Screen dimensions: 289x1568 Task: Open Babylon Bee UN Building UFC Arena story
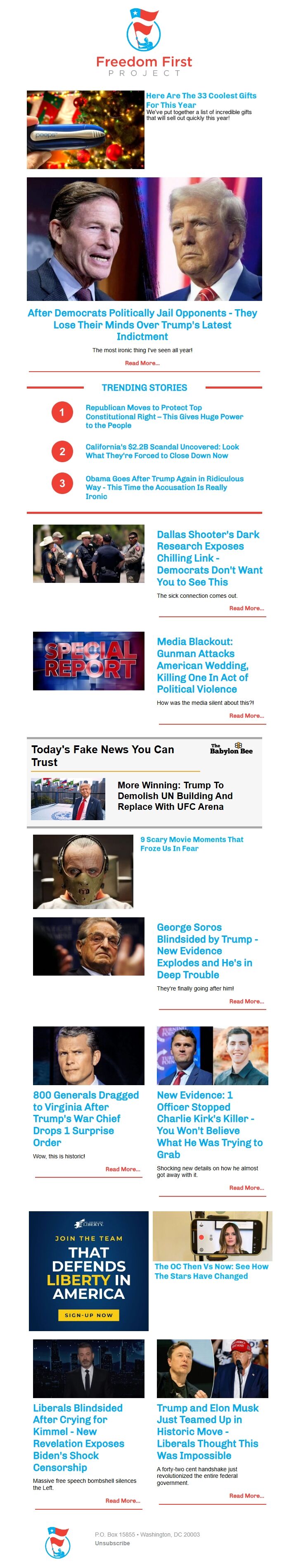pos(175,795)
